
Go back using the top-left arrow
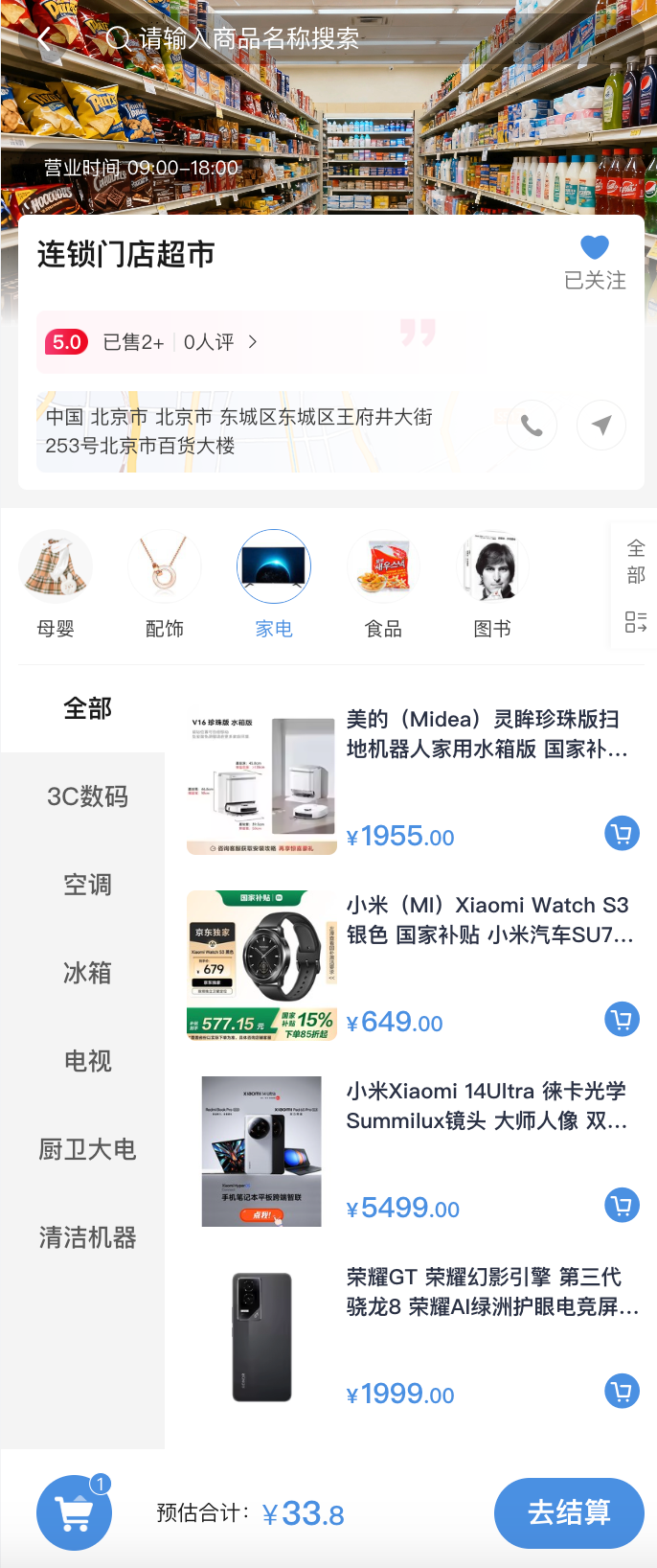pyautogui.click(x=44, y=39)
